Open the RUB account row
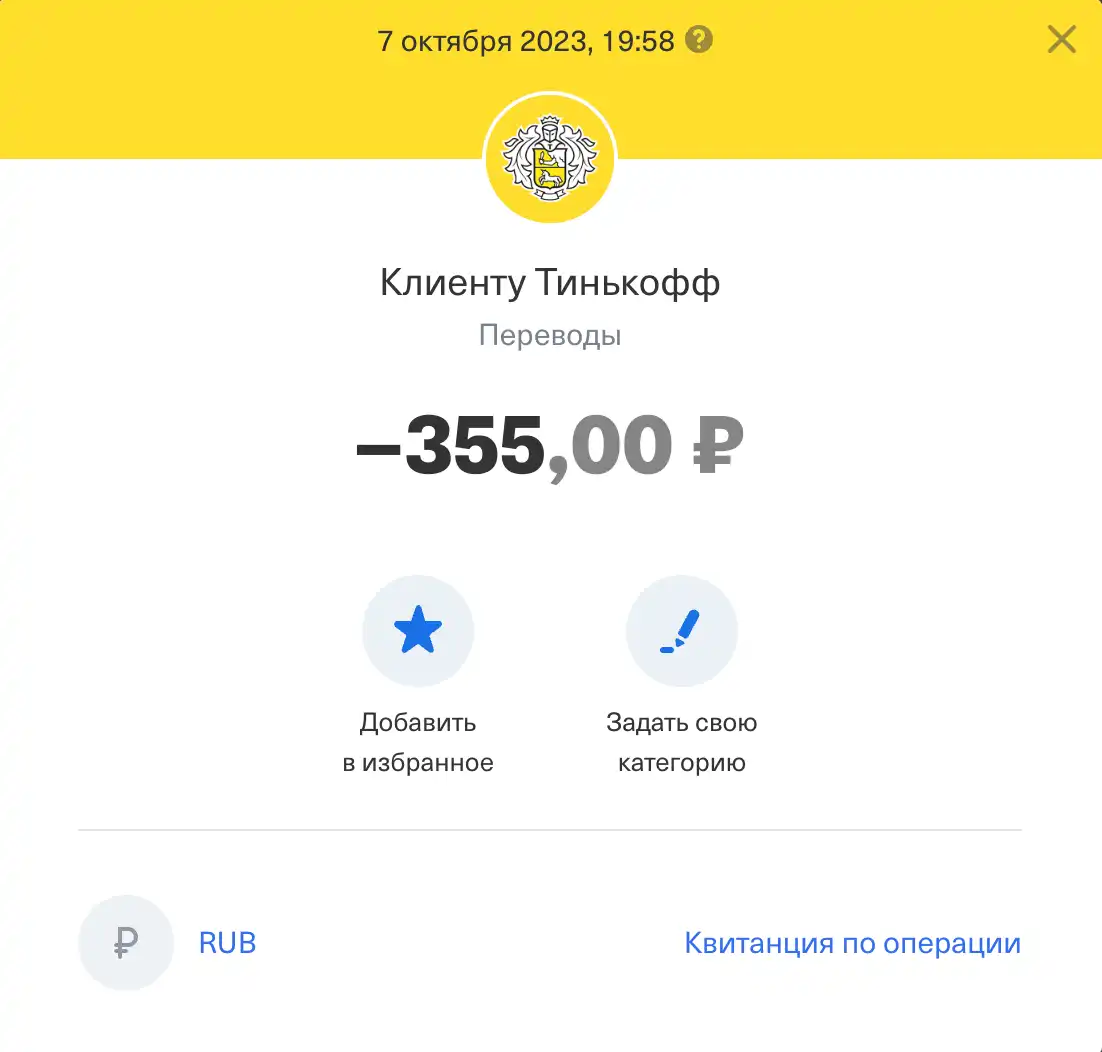This screenshot has width=1102, height=1052. pos(227,943)
